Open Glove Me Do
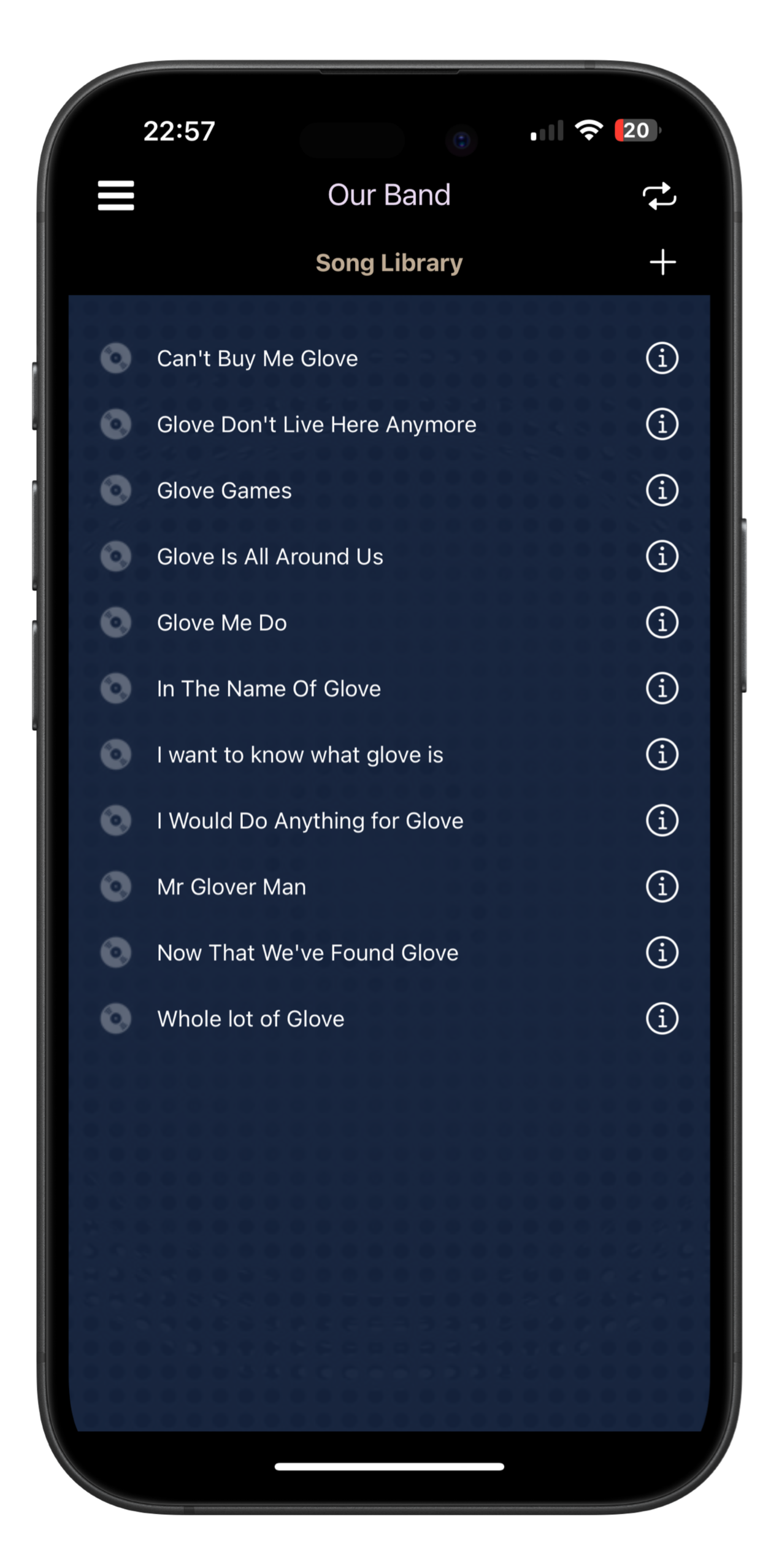 pos(389,623)
